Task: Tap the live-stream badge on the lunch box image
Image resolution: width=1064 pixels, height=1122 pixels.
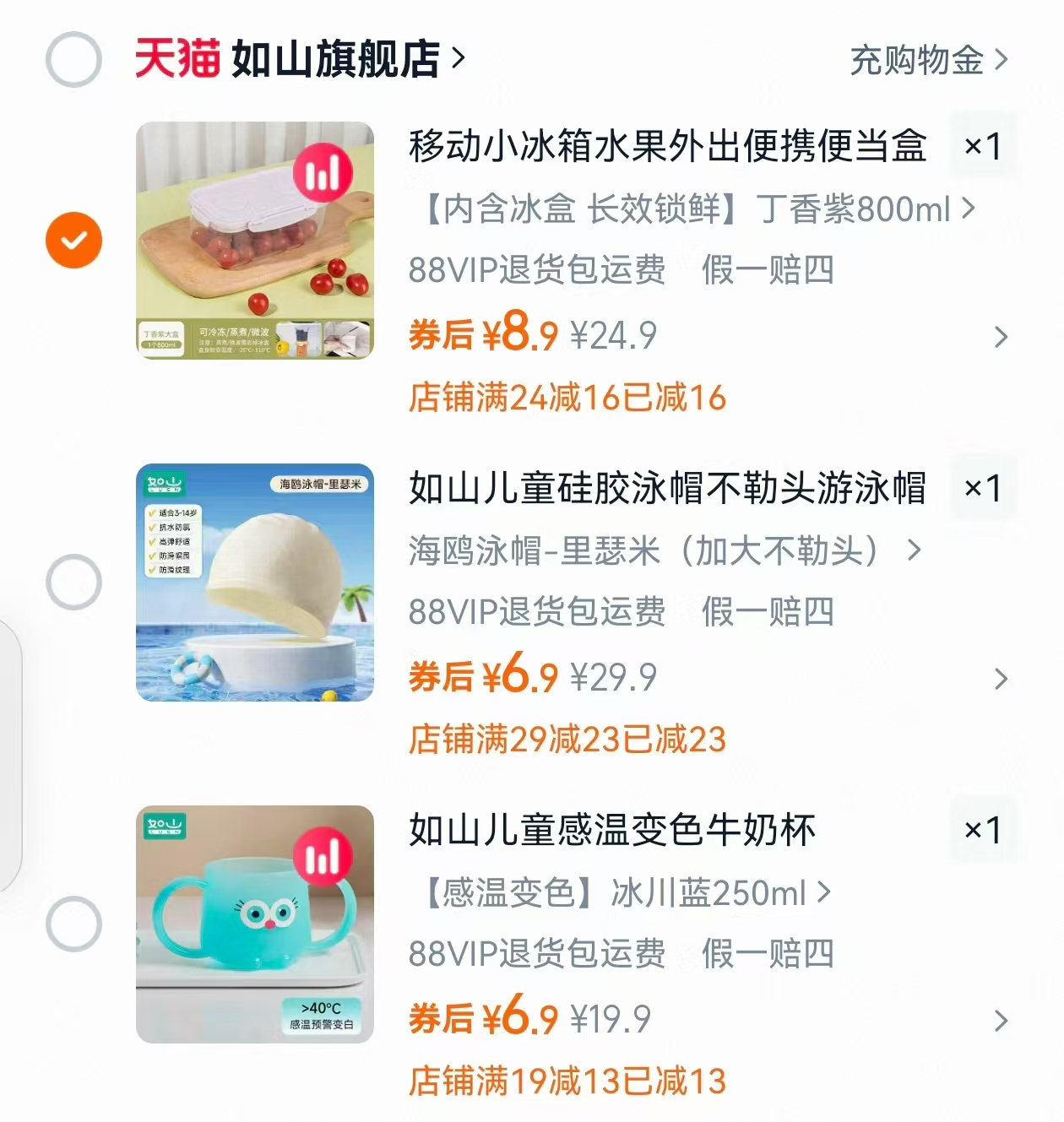Action: pos(323,171)
